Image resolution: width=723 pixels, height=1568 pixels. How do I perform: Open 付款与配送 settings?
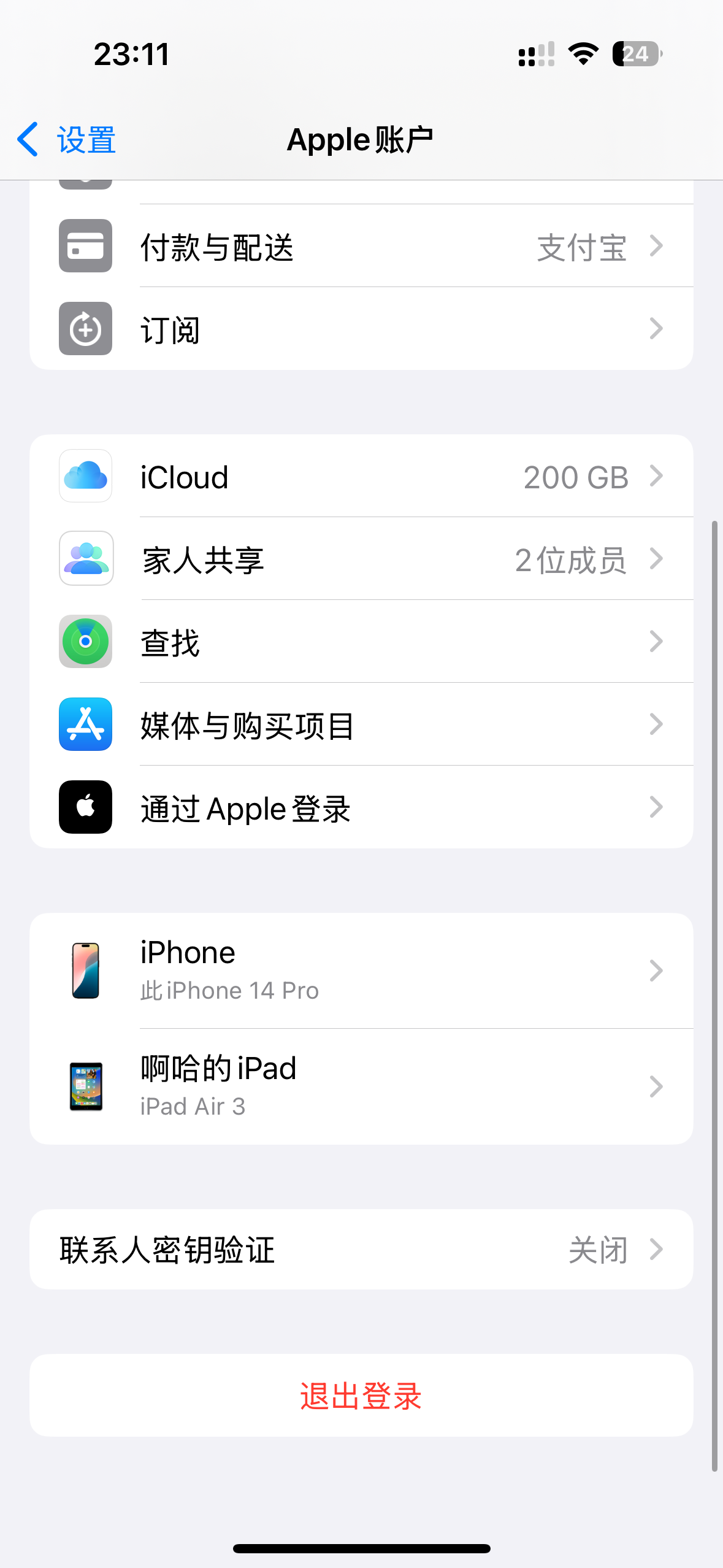(x=361, y=247)
